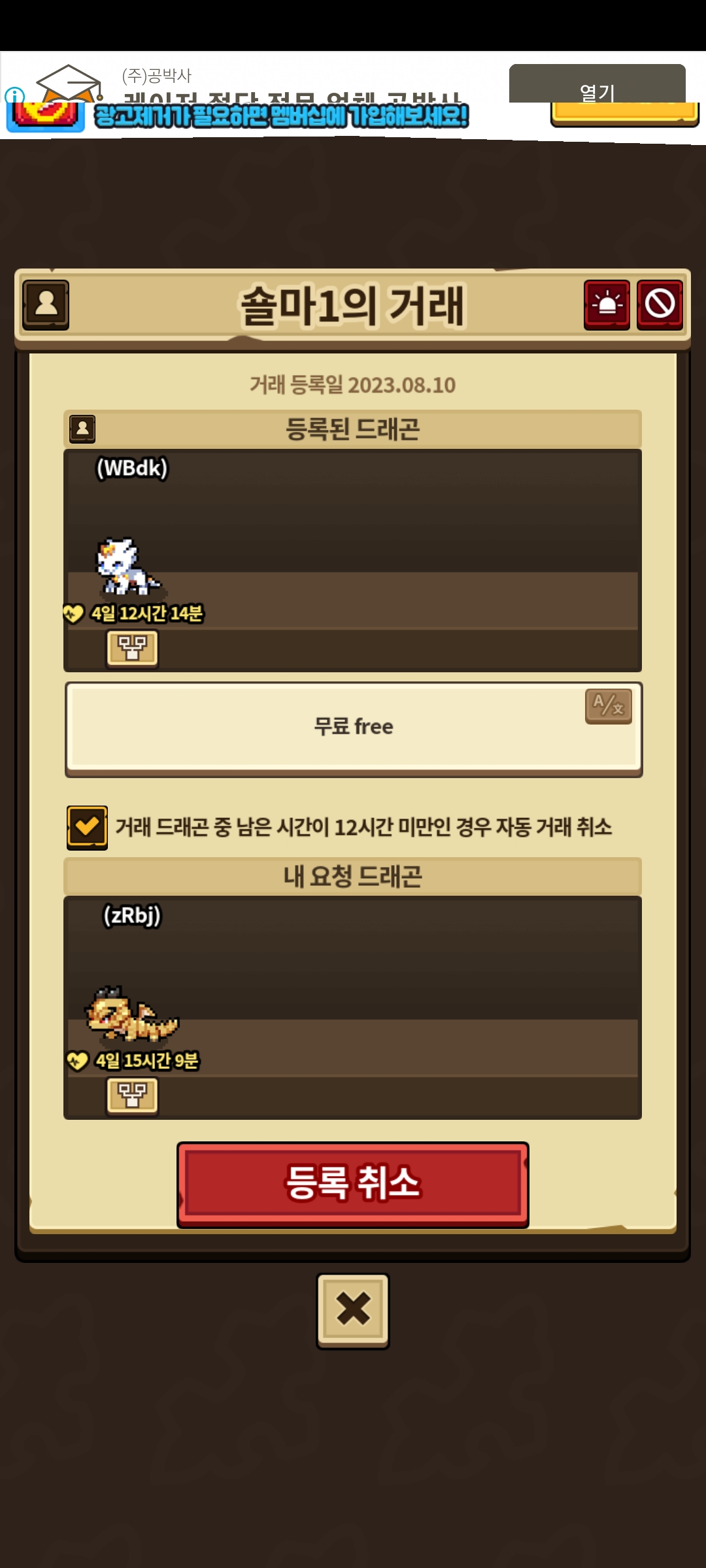706x1568 pixels.
Task: Translate the trade message 무료 free
Action: click(608, 706)
